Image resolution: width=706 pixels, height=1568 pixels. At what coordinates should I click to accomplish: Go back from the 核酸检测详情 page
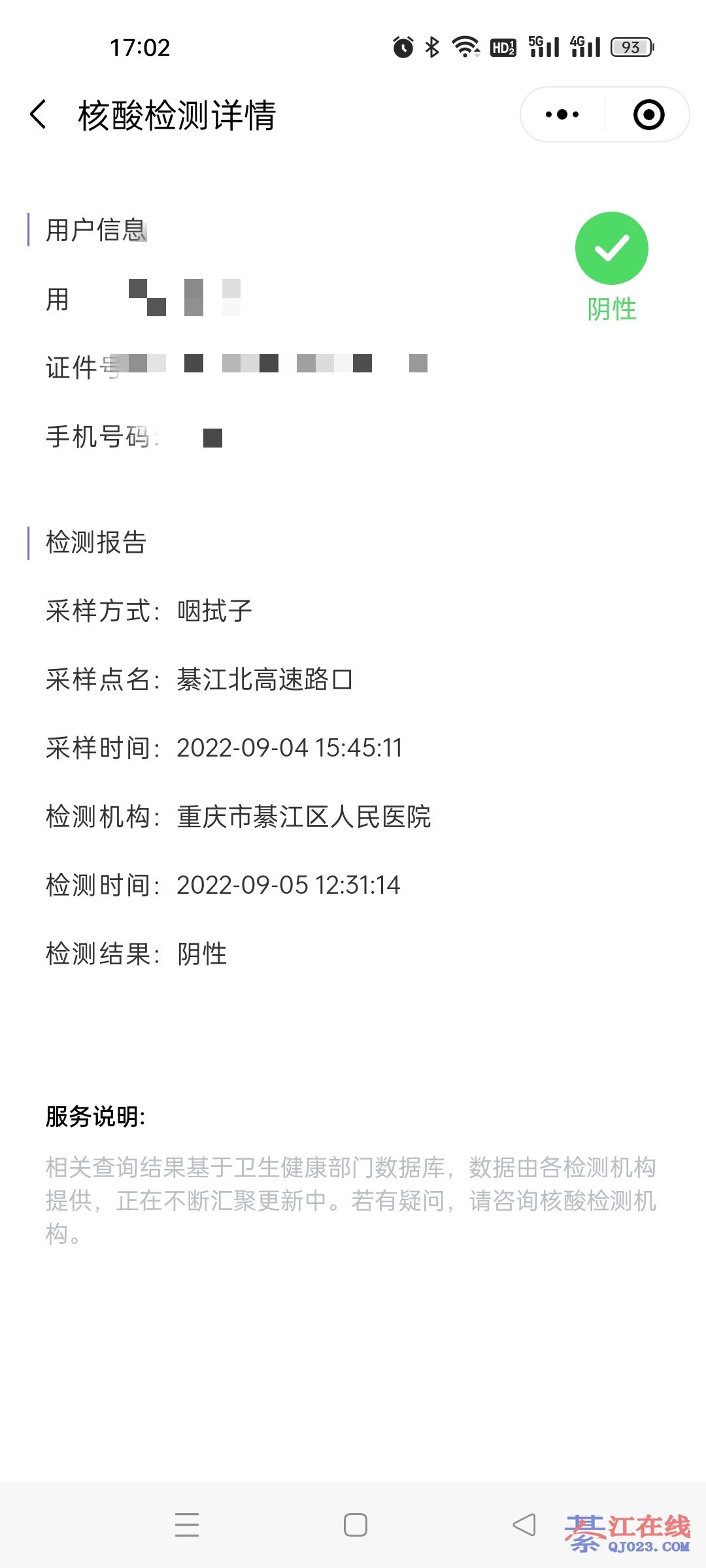[x=39, y=115]
